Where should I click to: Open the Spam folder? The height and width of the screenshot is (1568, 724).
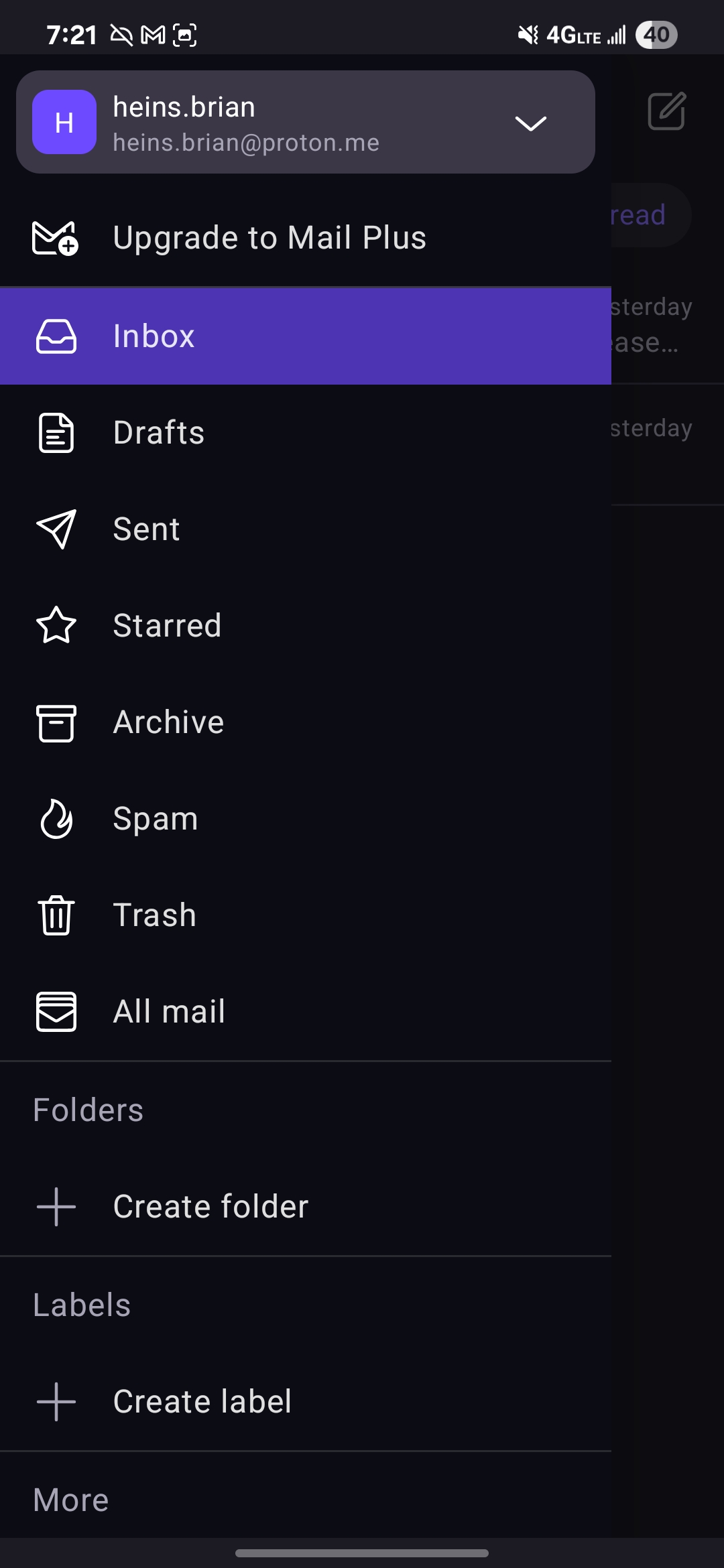pyautogui.click(x=306, y=819)
